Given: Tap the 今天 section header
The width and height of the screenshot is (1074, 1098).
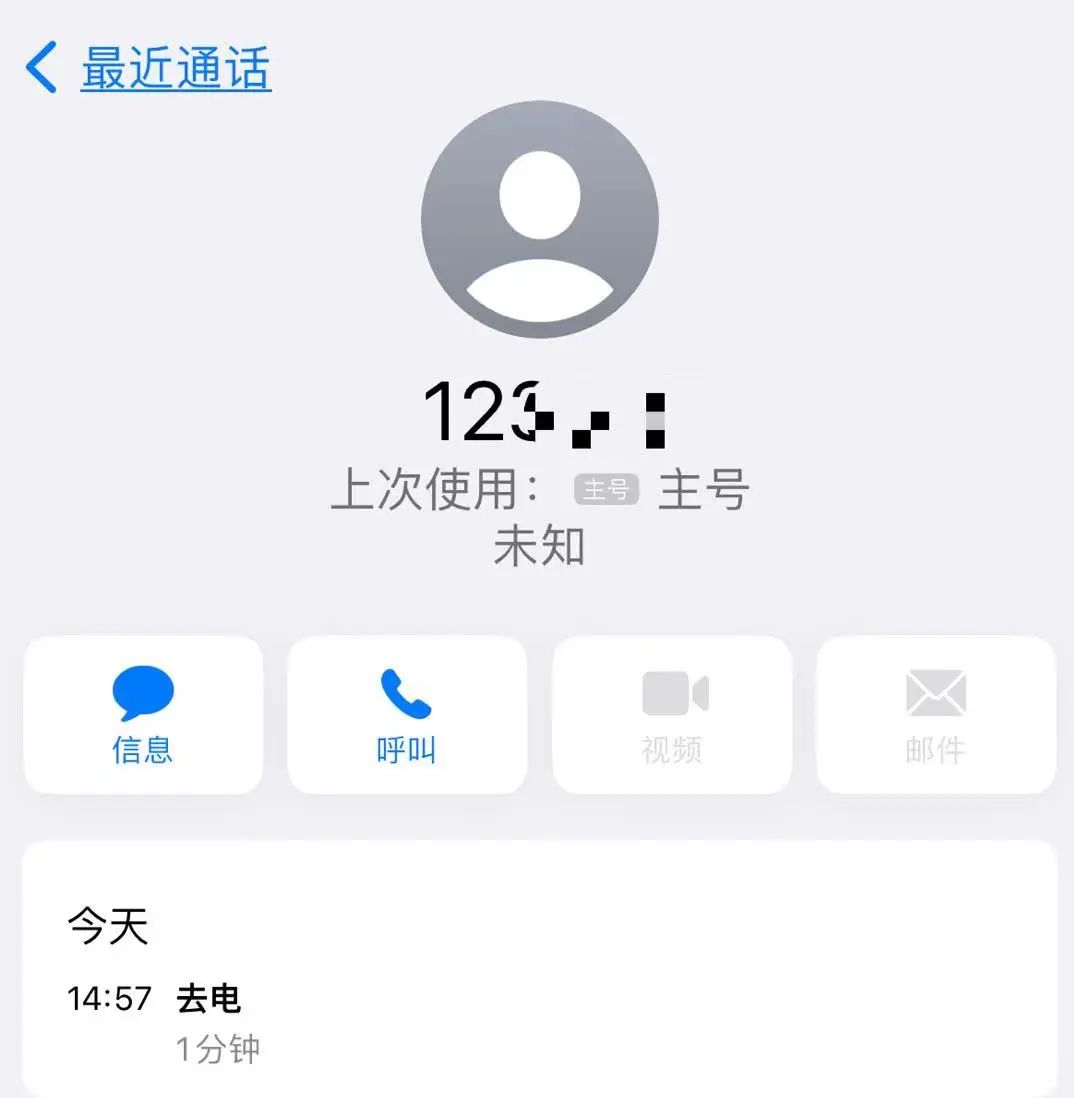Looking at the screenshot, I should pos(107,925).
